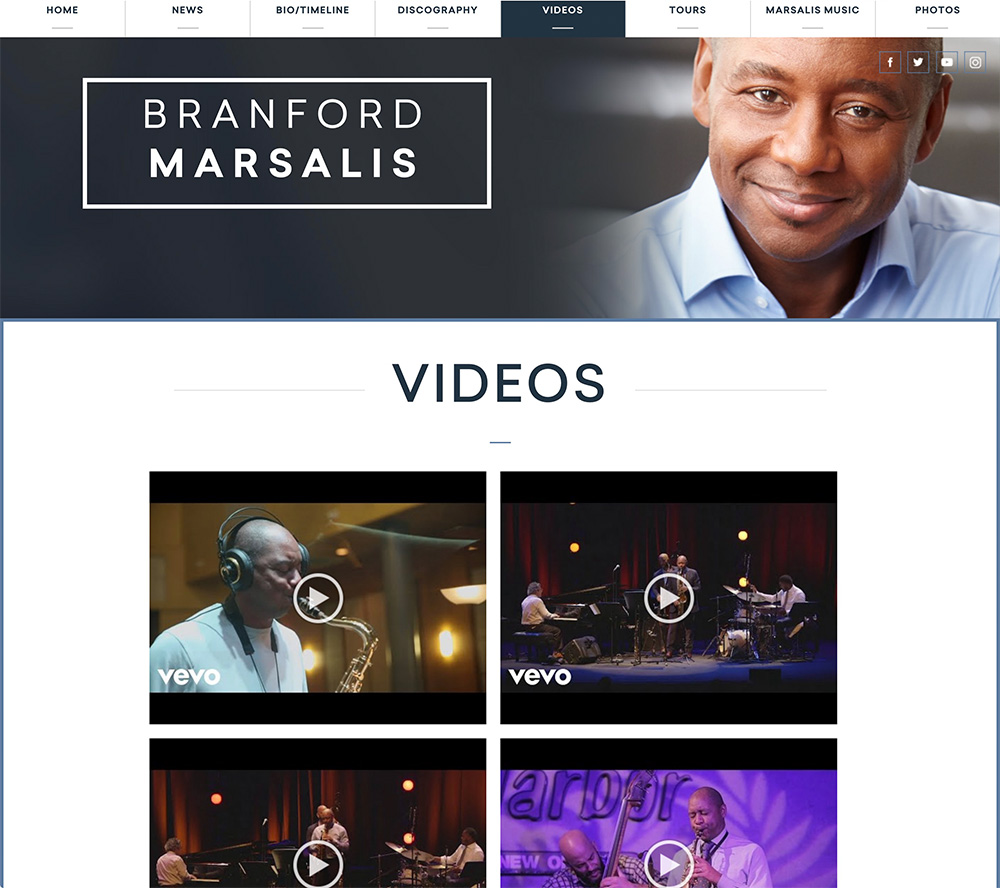Screen dimensions: 1000x888
Task: Play the Vevo video of the quartet on stage
Action: 668,598
